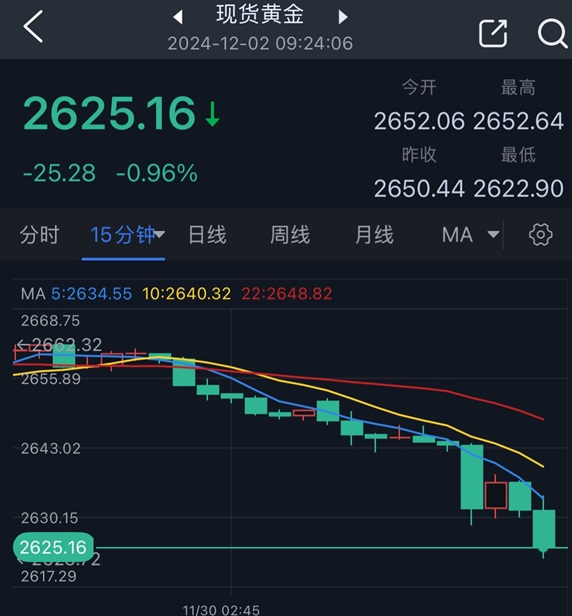Viewport: 572px width, 616px height.
Task: Go back using the top-left arrow
Action: tap(33, 27)
